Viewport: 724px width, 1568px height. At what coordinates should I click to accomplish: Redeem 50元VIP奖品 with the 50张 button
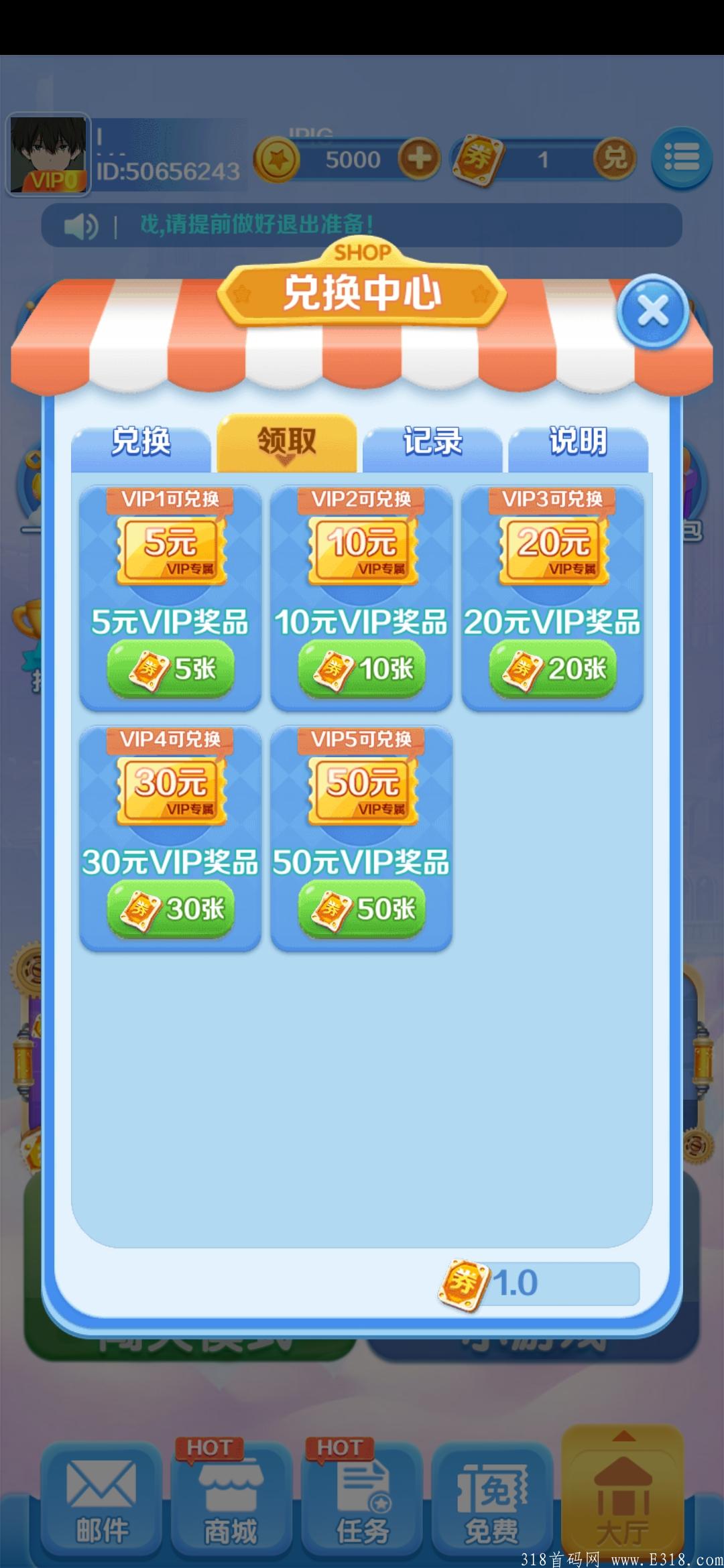coord(362,909)
